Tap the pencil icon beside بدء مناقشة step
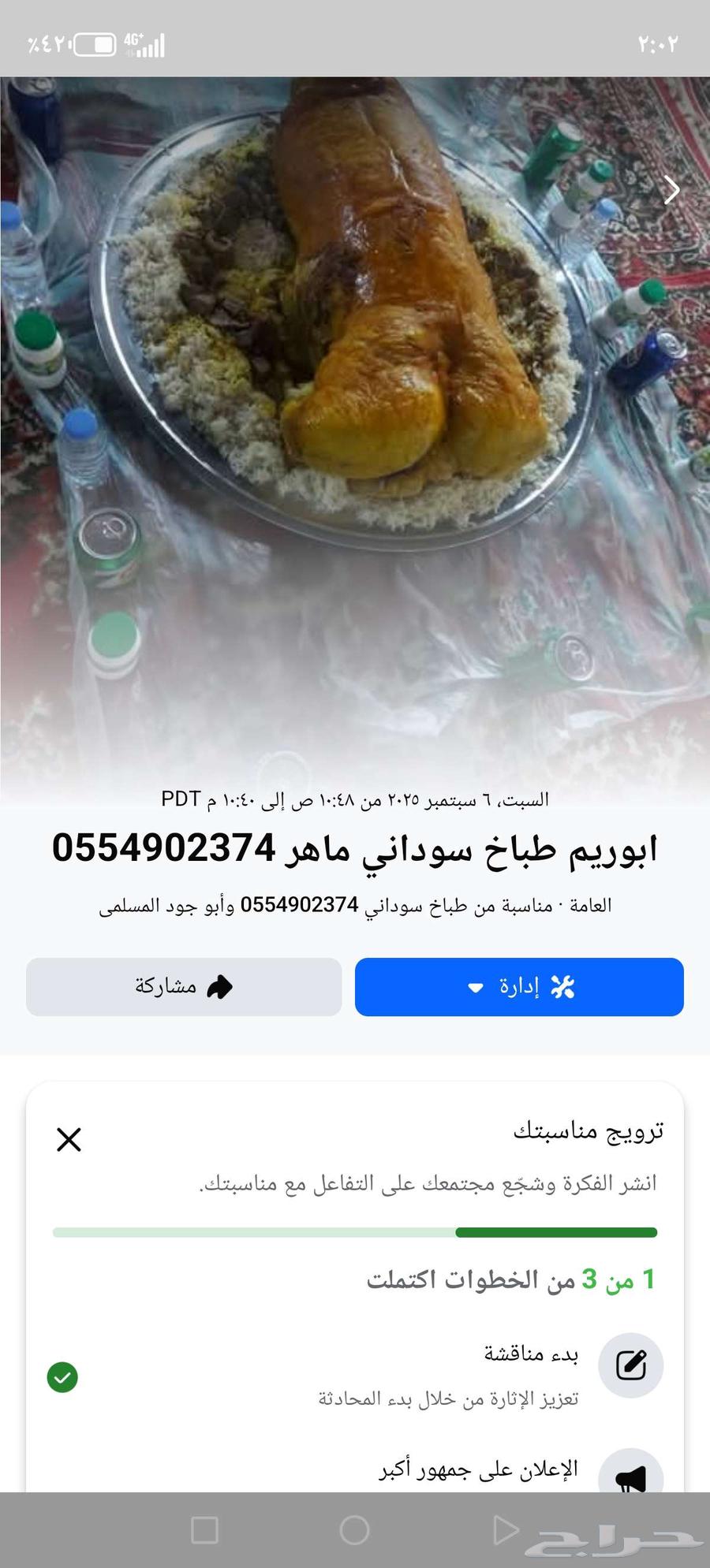The image size is (710, 1568). [630, 1366]
